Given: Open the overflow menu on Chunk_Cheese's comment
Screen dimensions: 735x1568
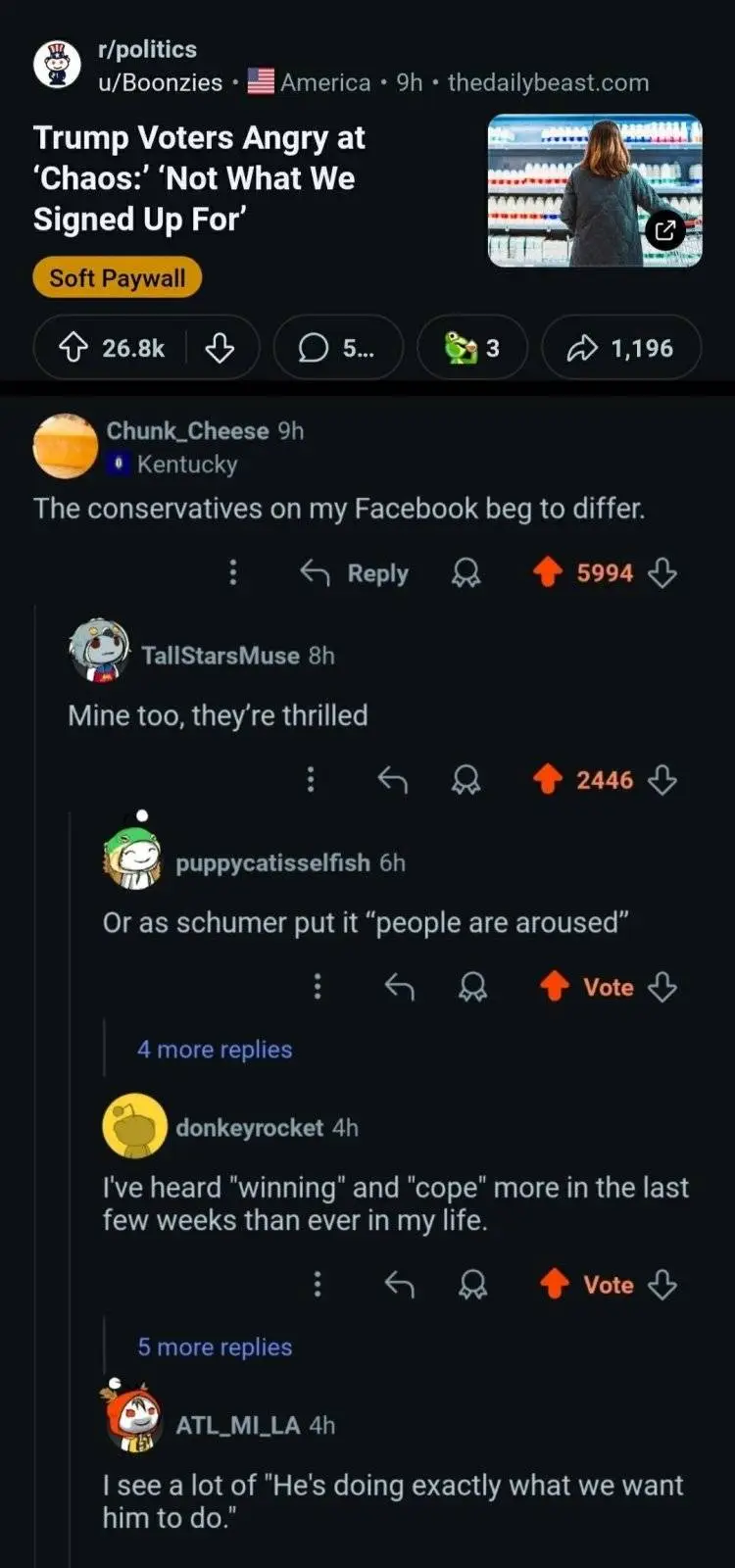Looking at the screenshot, I should tap(232, 572).
